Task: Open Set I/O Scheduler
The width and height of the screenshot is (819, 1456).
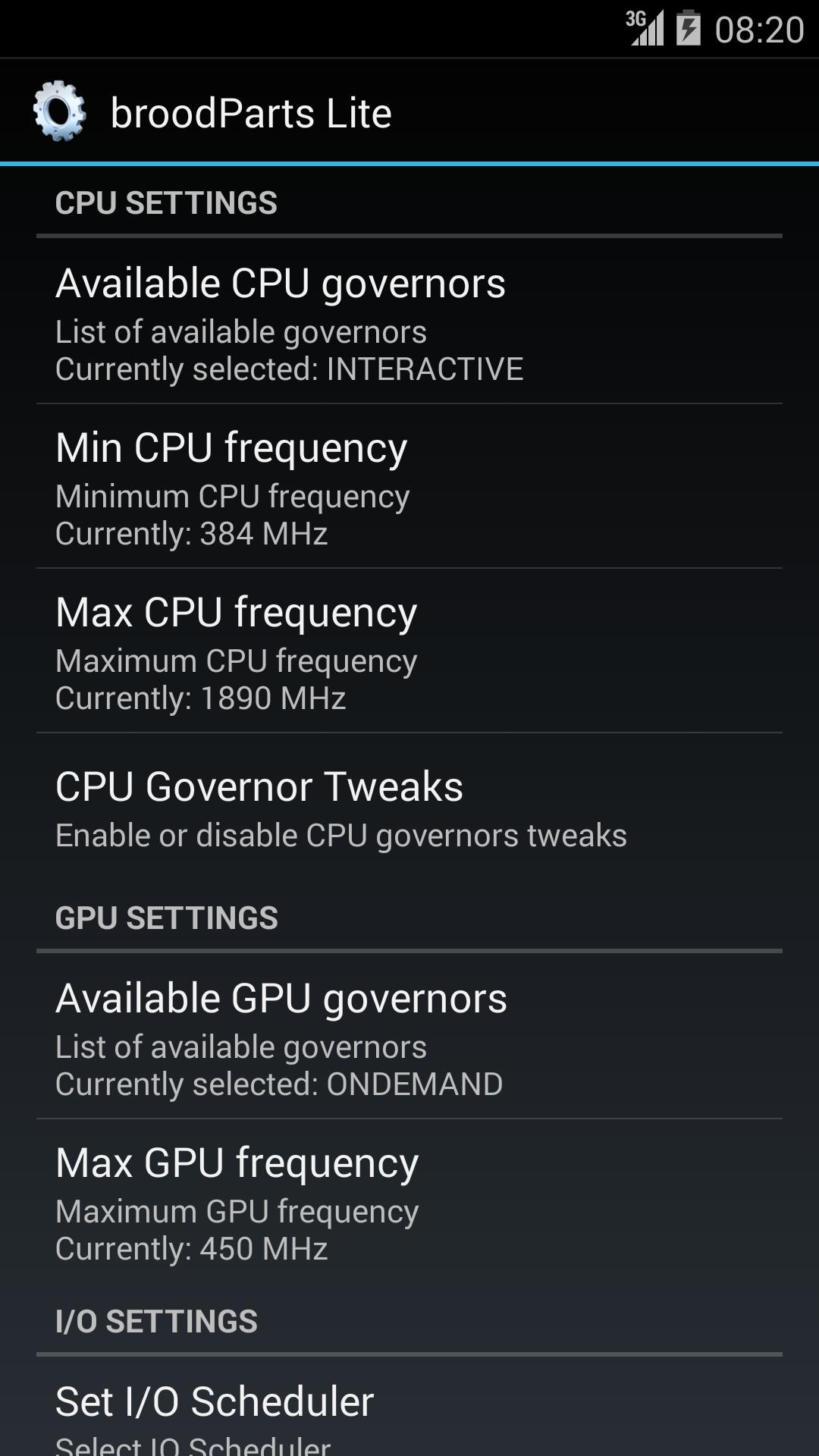Action: pos(409,1410)
